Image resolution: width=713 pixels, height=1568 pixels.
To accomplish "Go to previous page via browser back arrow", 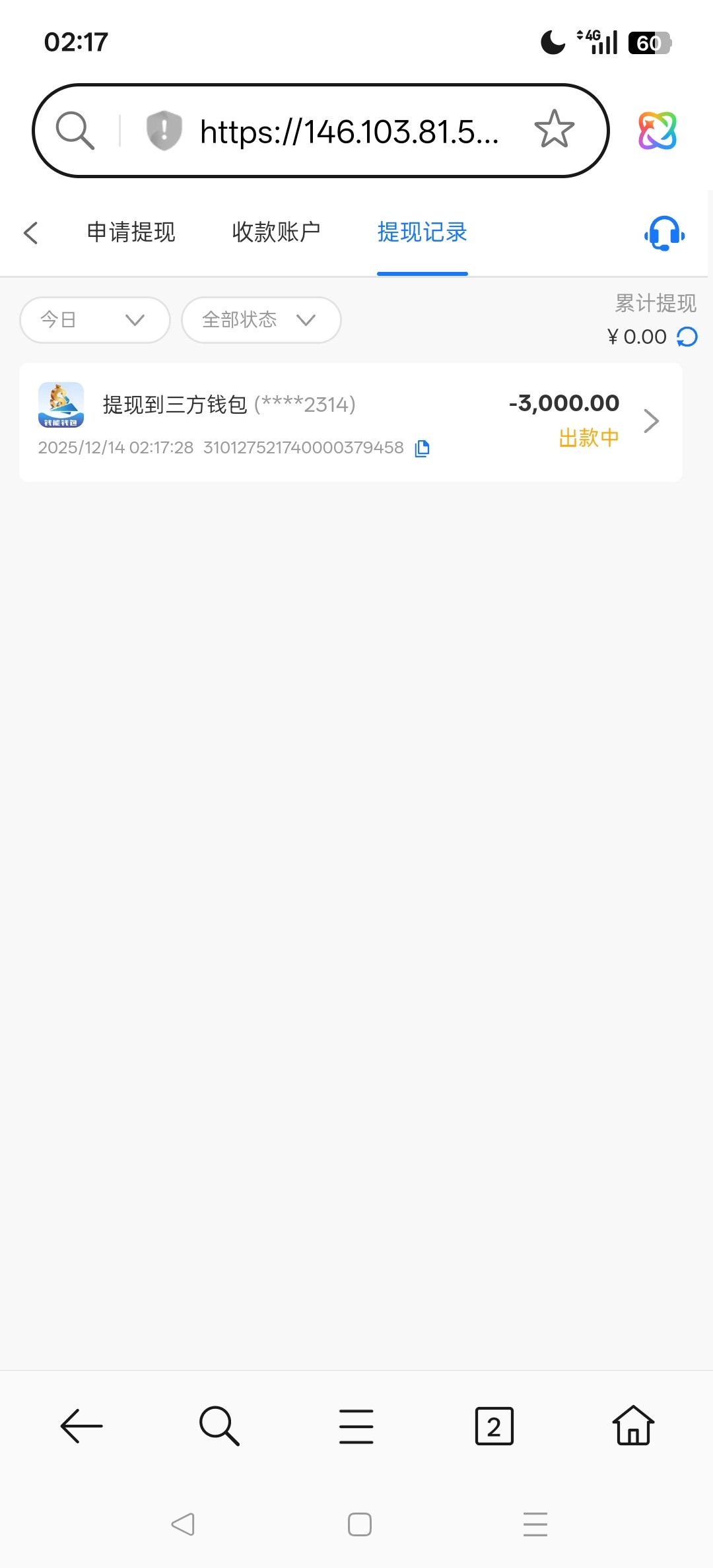I will [81, 1426].
